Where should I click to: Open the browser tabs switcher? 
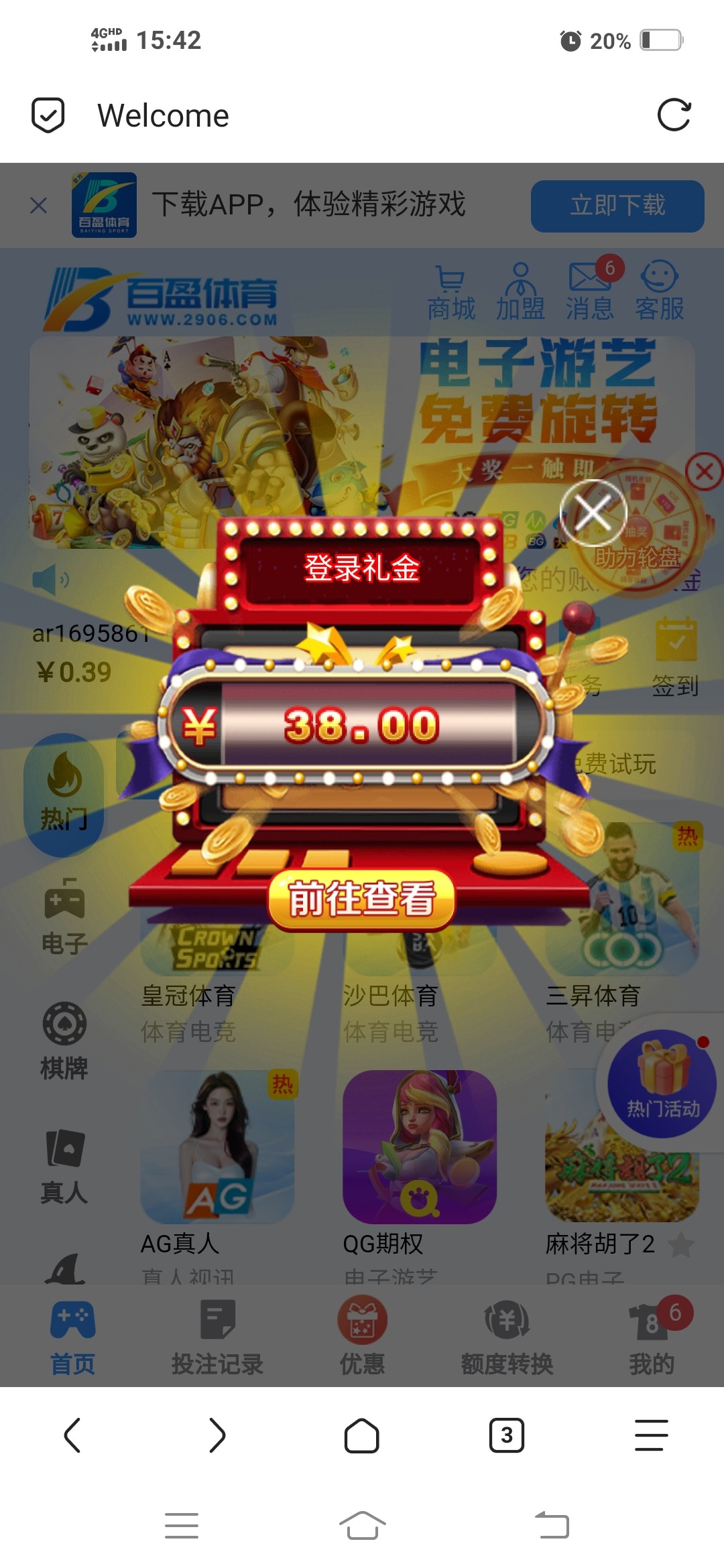507,1435
